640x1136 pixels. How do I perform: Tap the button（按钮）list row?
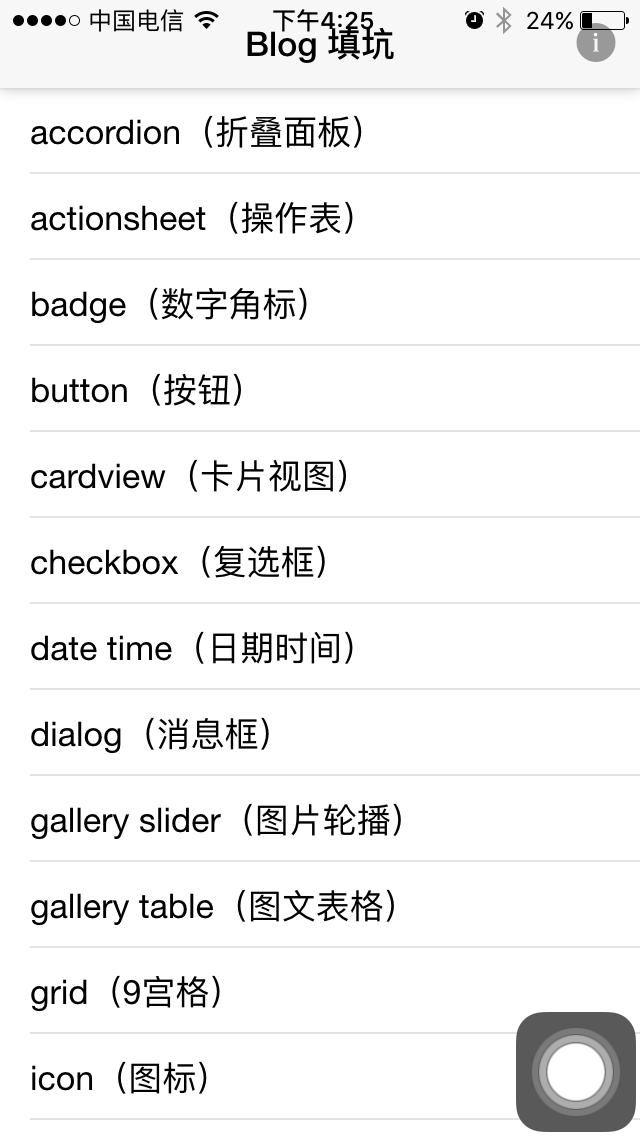[x=320, y=389]
